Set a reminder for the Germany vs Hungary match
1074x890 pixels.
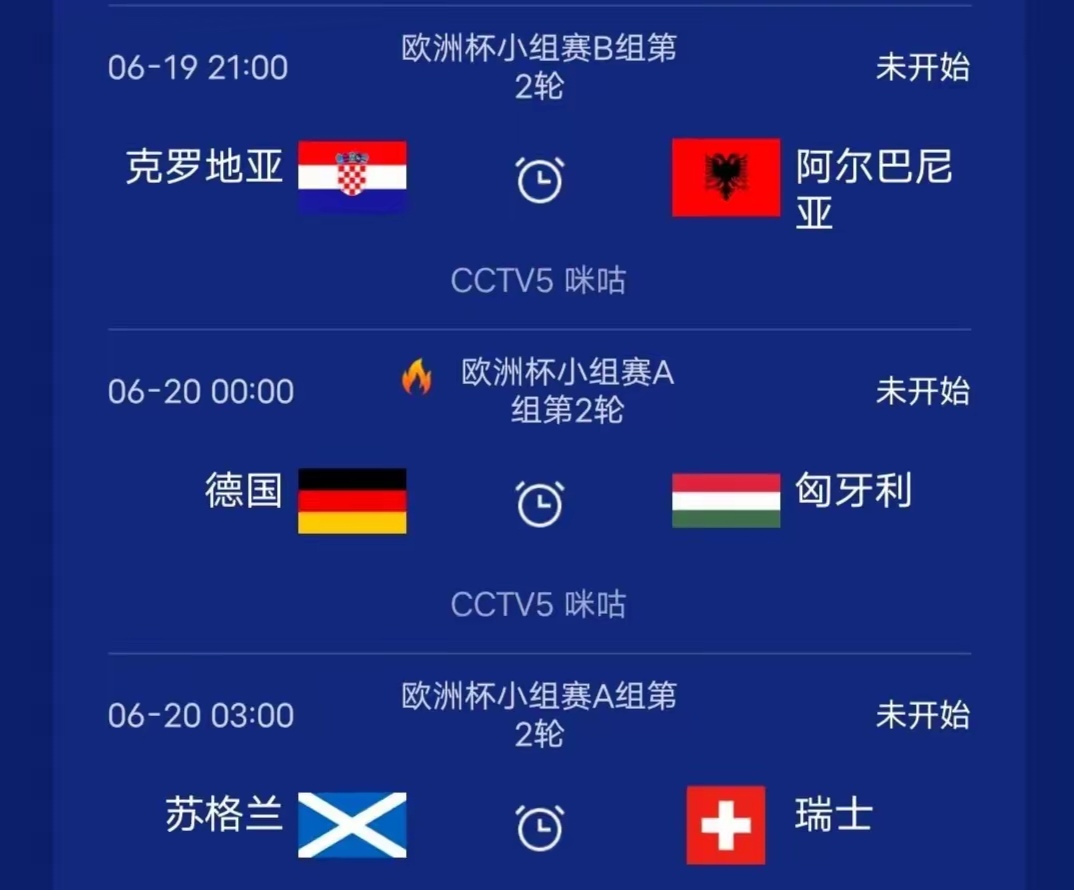click(540, 503)
